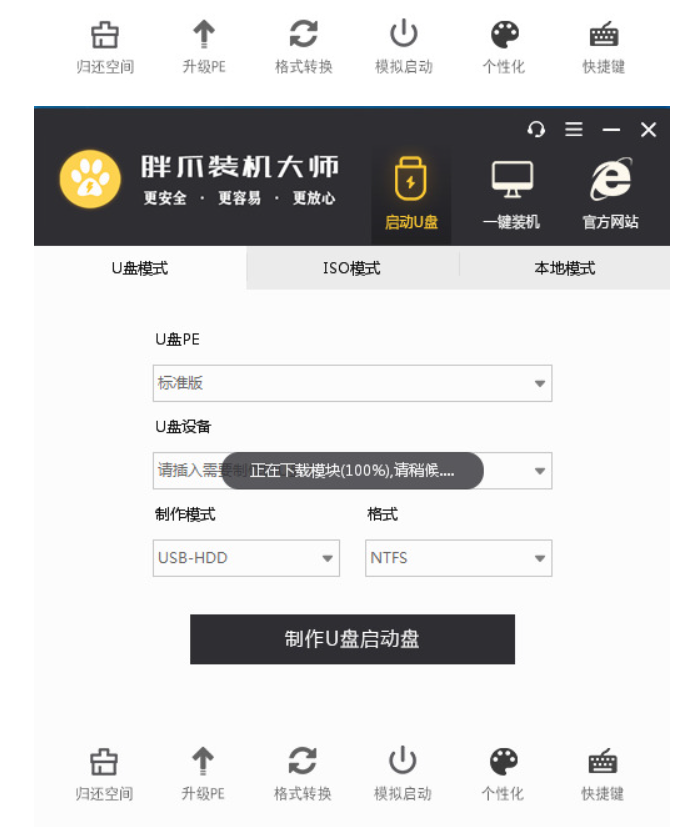This screenshot has height=827, width=673.
Task: Open the 官方网站 link
Action: [x=610, y=193]
